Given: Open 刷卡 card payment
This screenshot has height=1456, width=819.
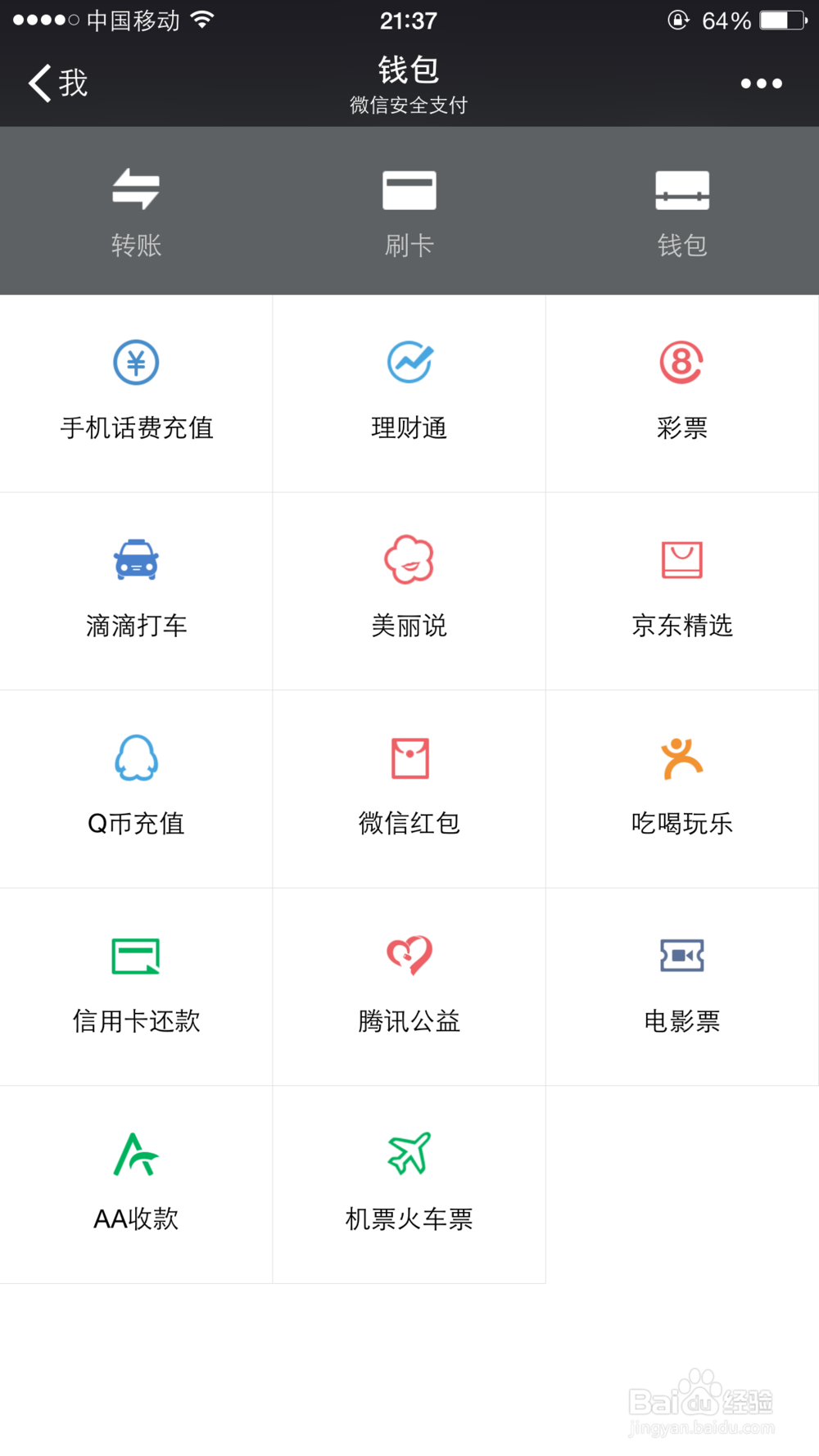Looking at the screenshot, I should click(409, 211).
